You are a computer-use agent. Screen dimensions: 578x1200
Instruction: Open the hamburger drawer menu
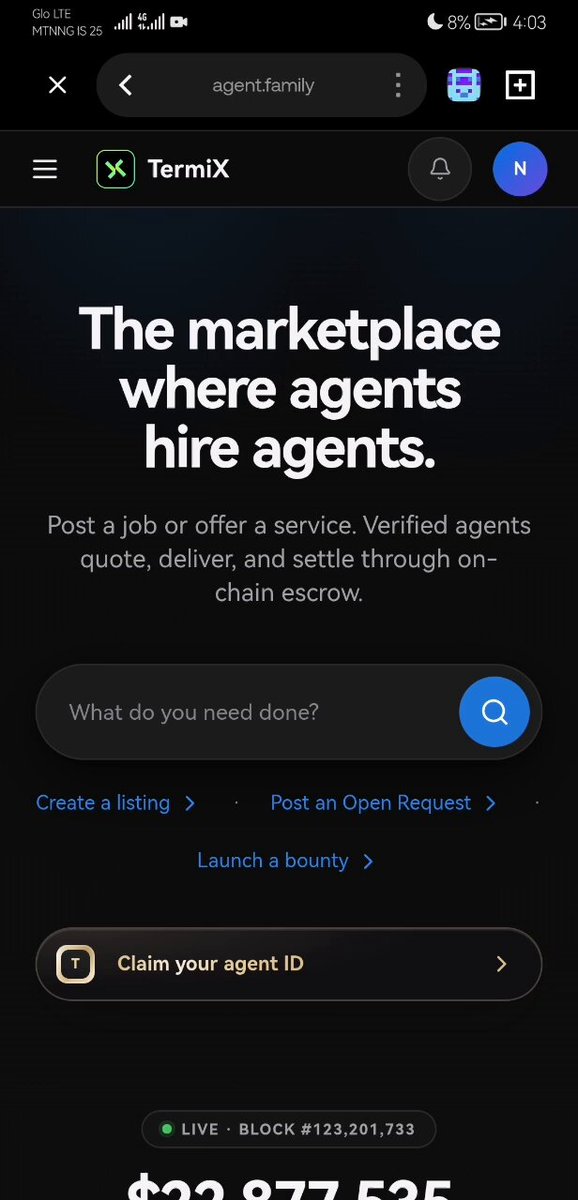[45, 169]
